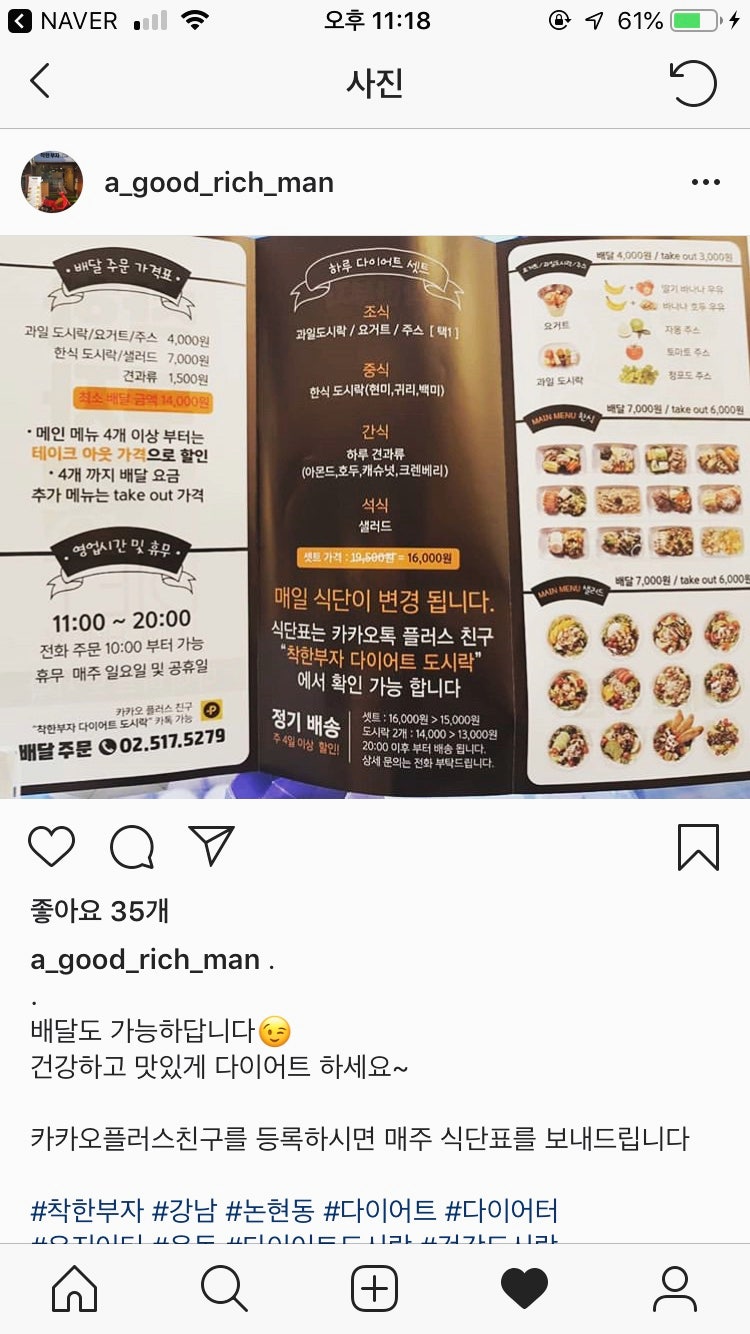Refresh the post with the reload icon
This screenshot has height=1334, width=750.
pyautogui.click(x=693, y=83)
